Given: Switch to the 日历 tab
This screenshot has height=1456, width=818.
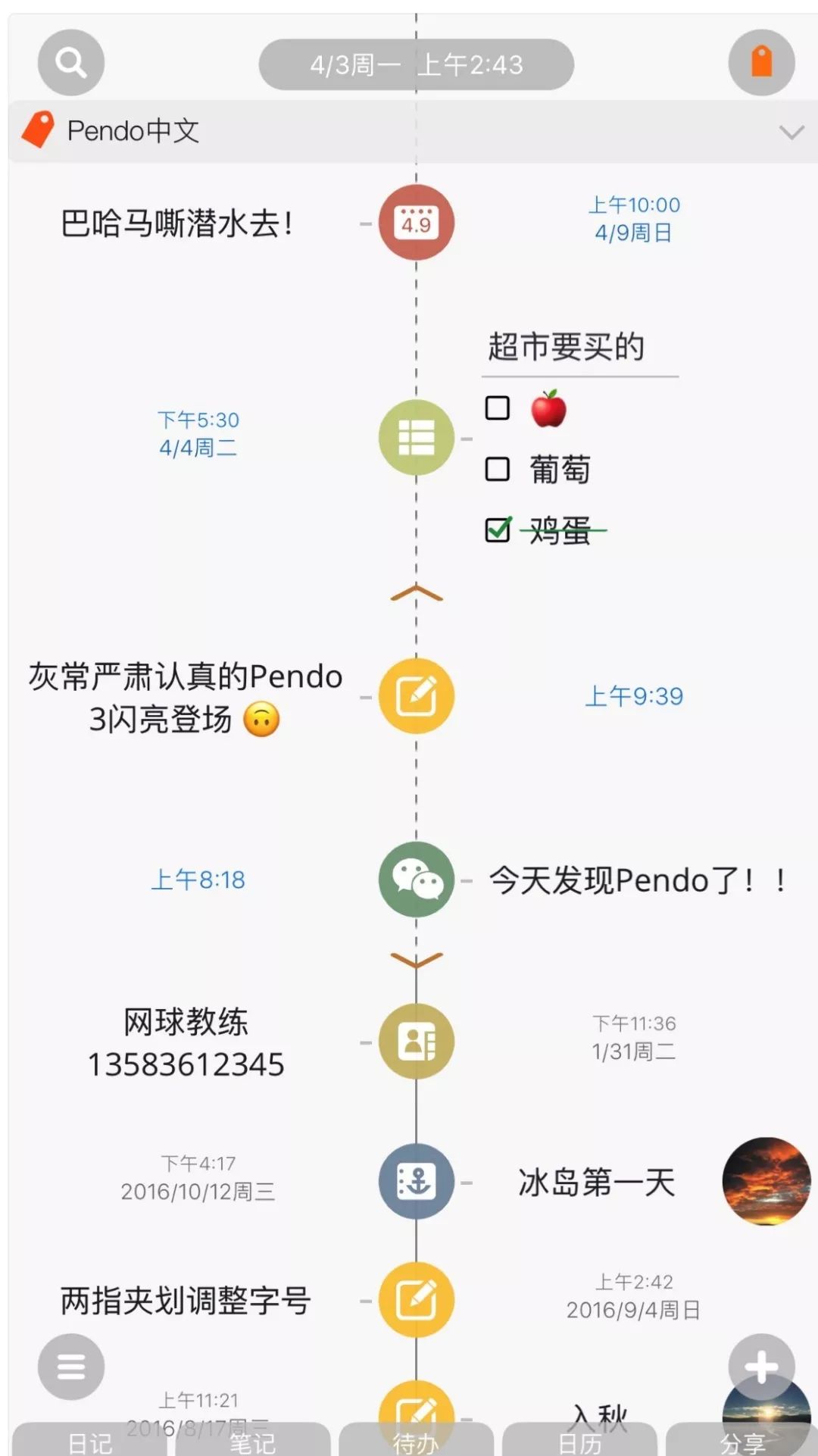Looking at the screenshot, I should coord(579,1441).
